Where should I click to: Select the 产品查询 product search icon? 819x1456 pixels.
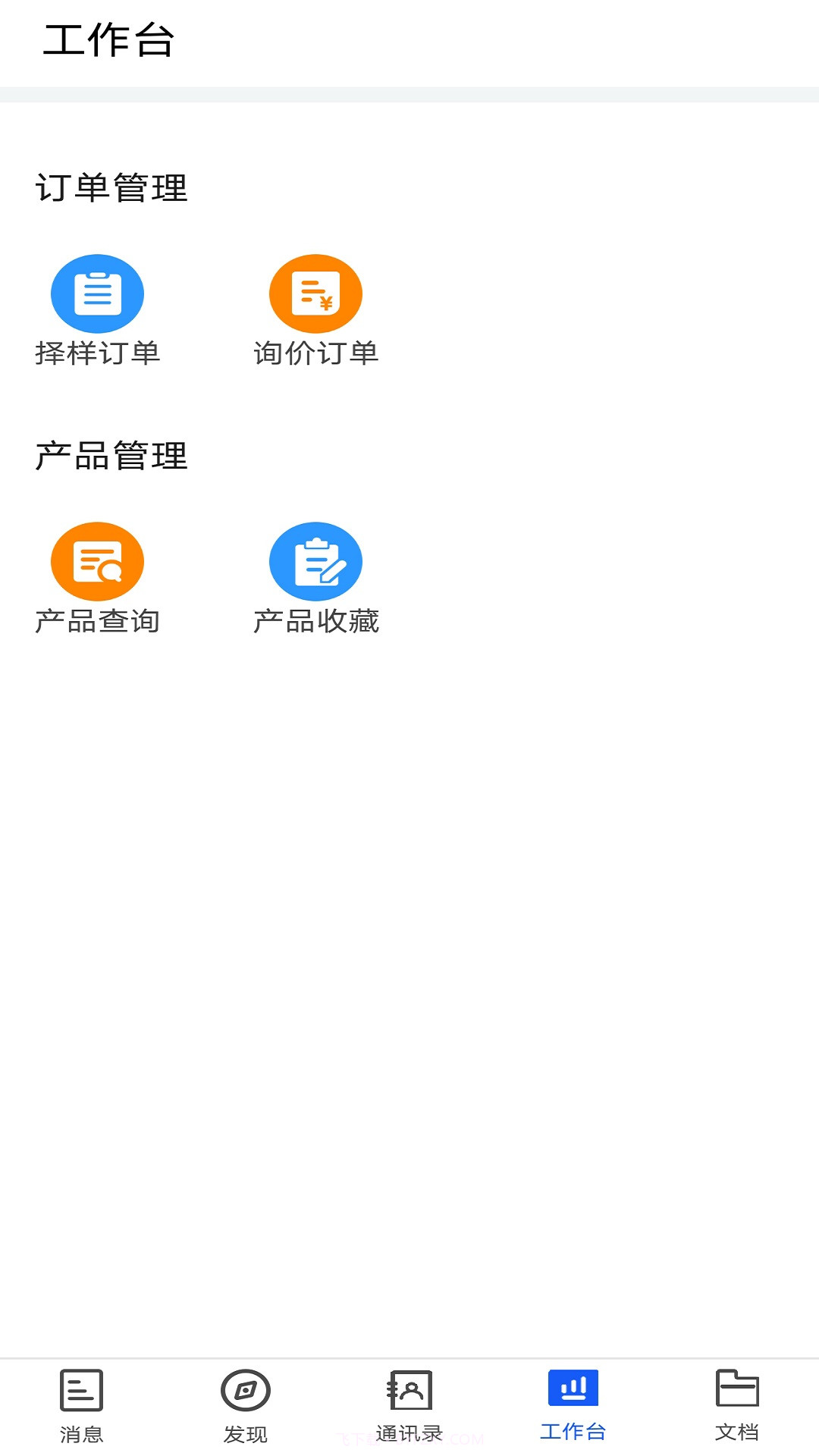(97, 561)
